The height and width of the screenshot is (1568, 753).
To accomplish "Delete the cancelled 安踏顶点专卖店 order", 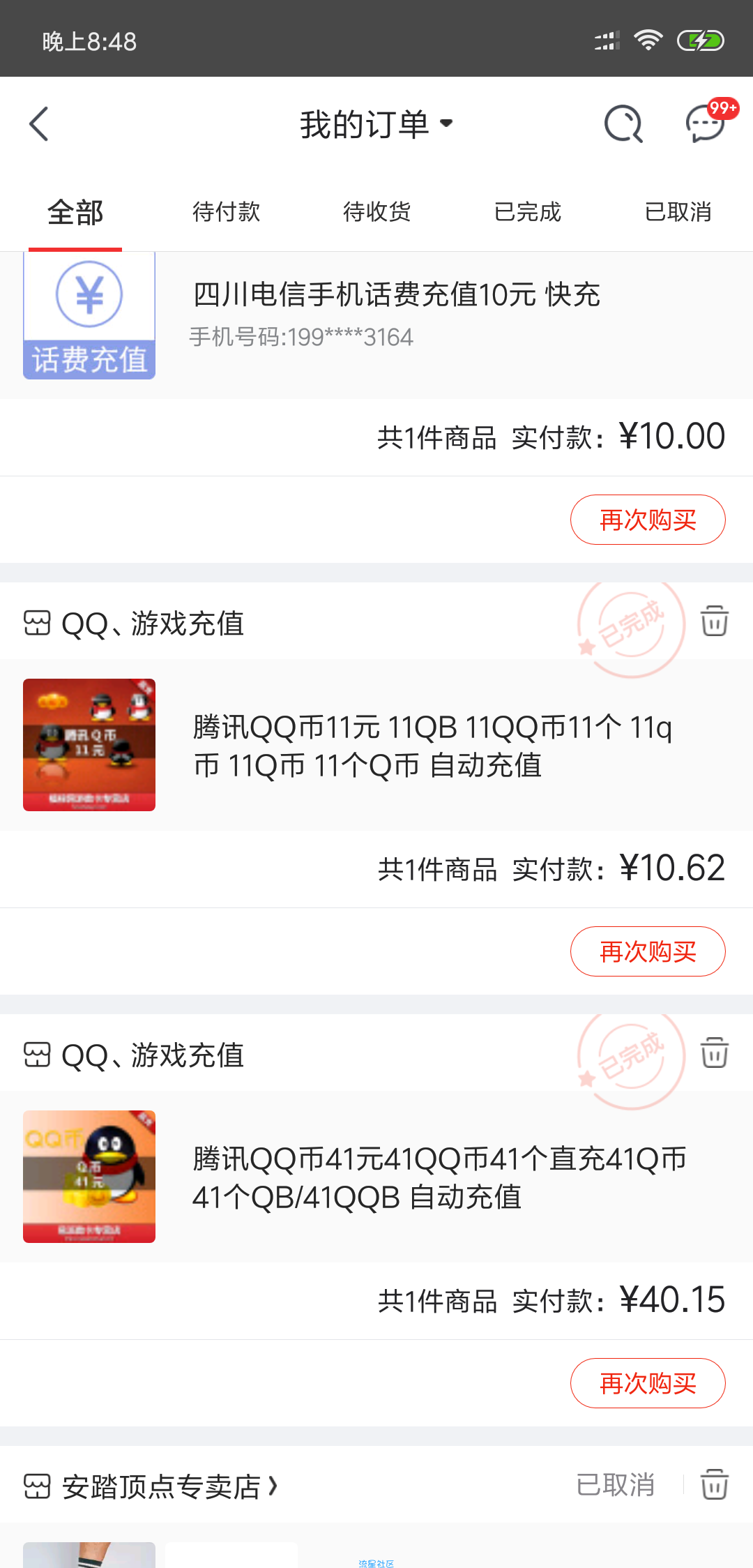I will click(x=715, y=1484).
